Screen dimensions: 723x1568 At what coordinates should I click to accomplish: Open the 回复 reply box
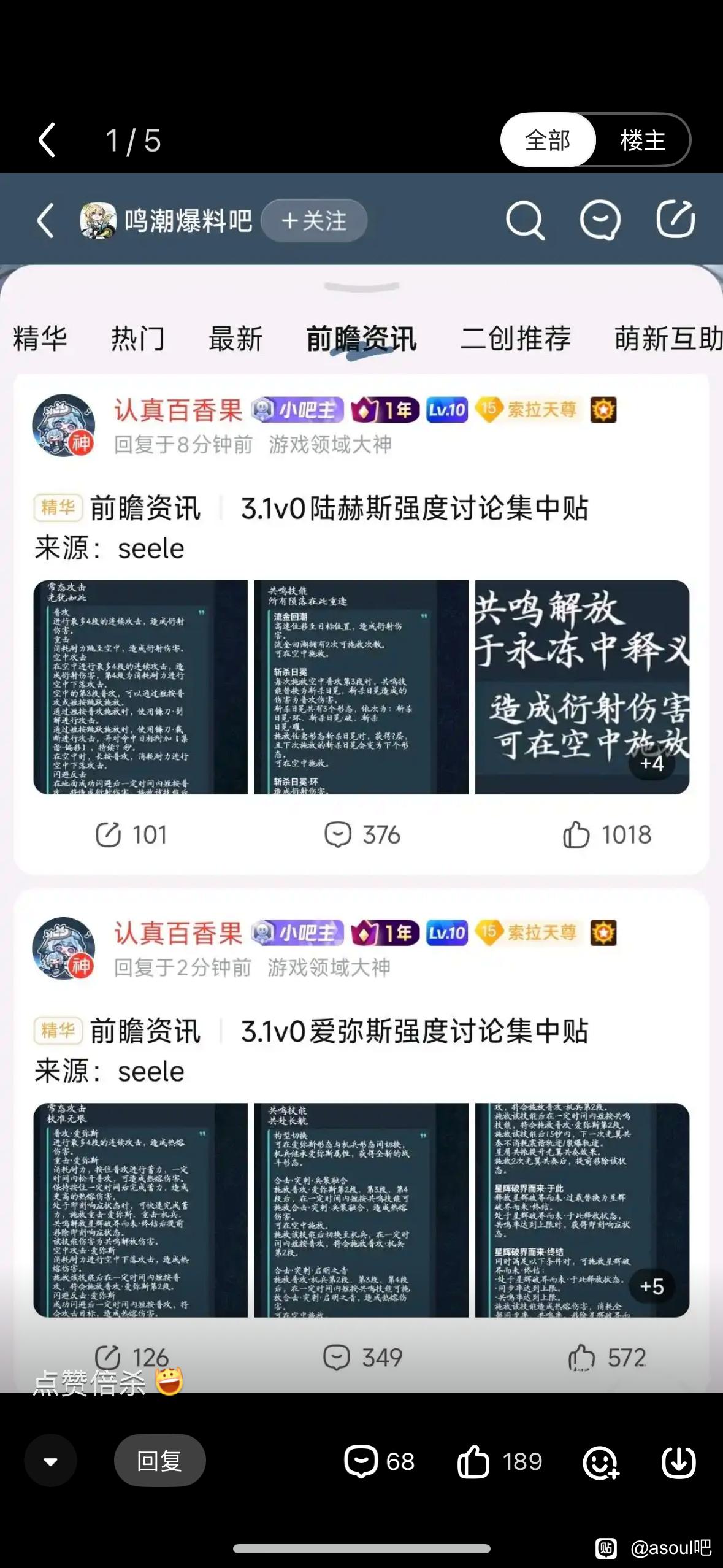pos(159,1461)
